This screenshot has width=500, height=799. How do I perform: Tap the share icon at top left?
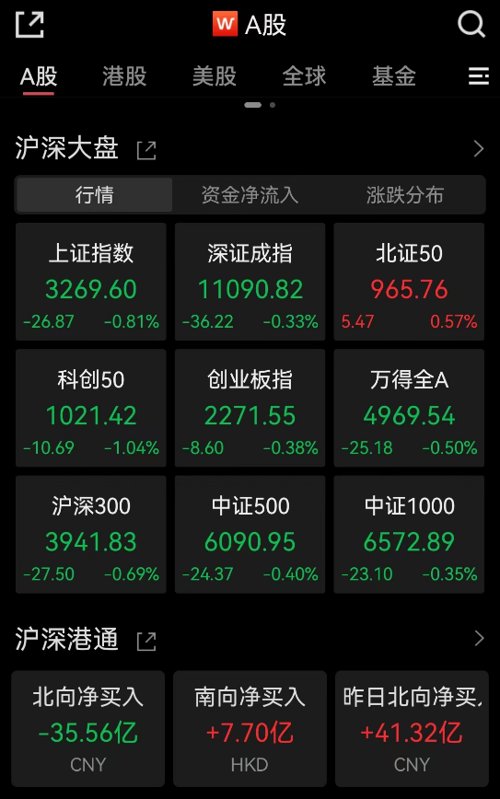coord(30,24)
